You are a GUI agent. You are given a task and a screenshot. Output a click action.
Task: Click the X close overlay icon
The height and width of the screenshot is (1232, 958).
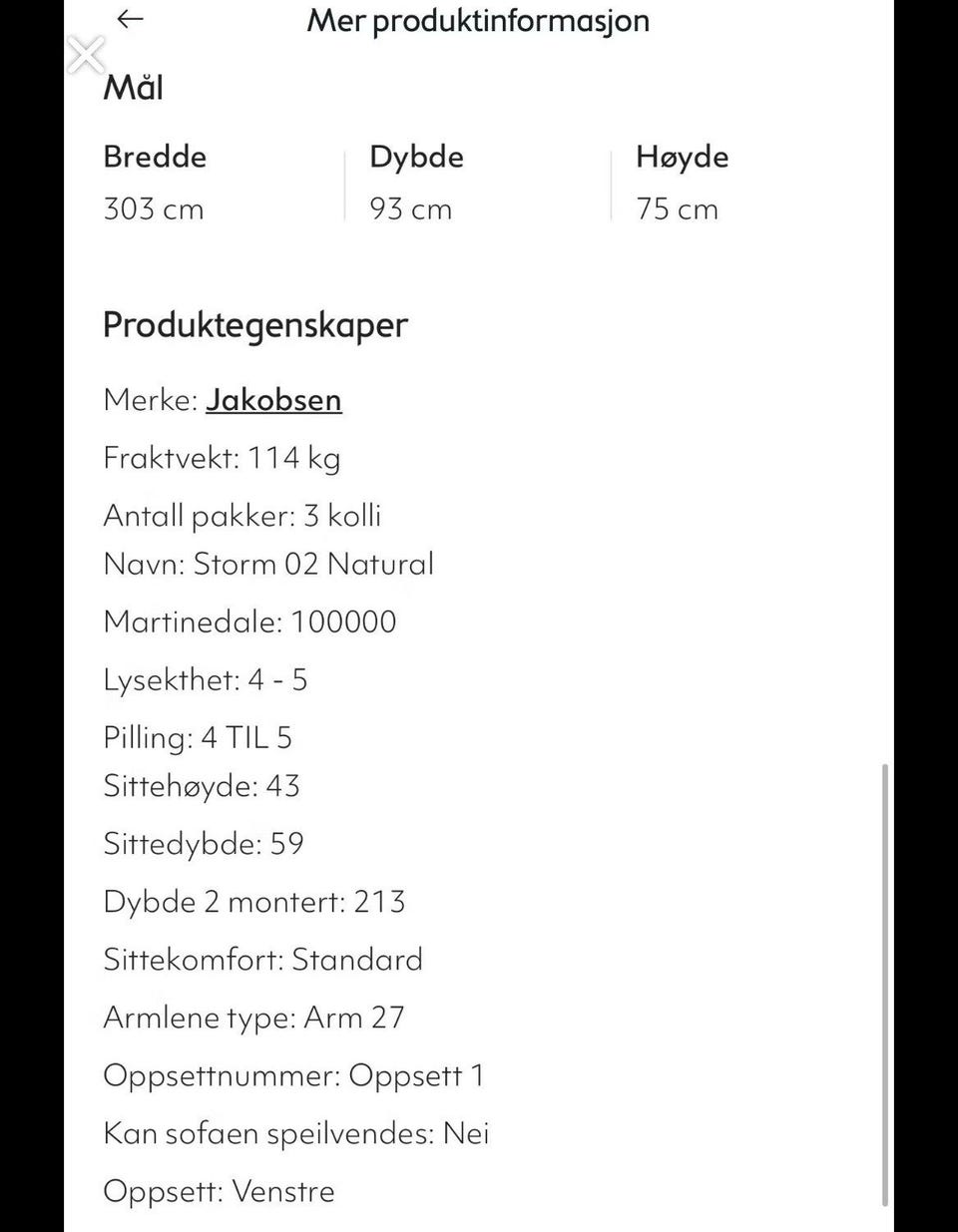[86, 54]
